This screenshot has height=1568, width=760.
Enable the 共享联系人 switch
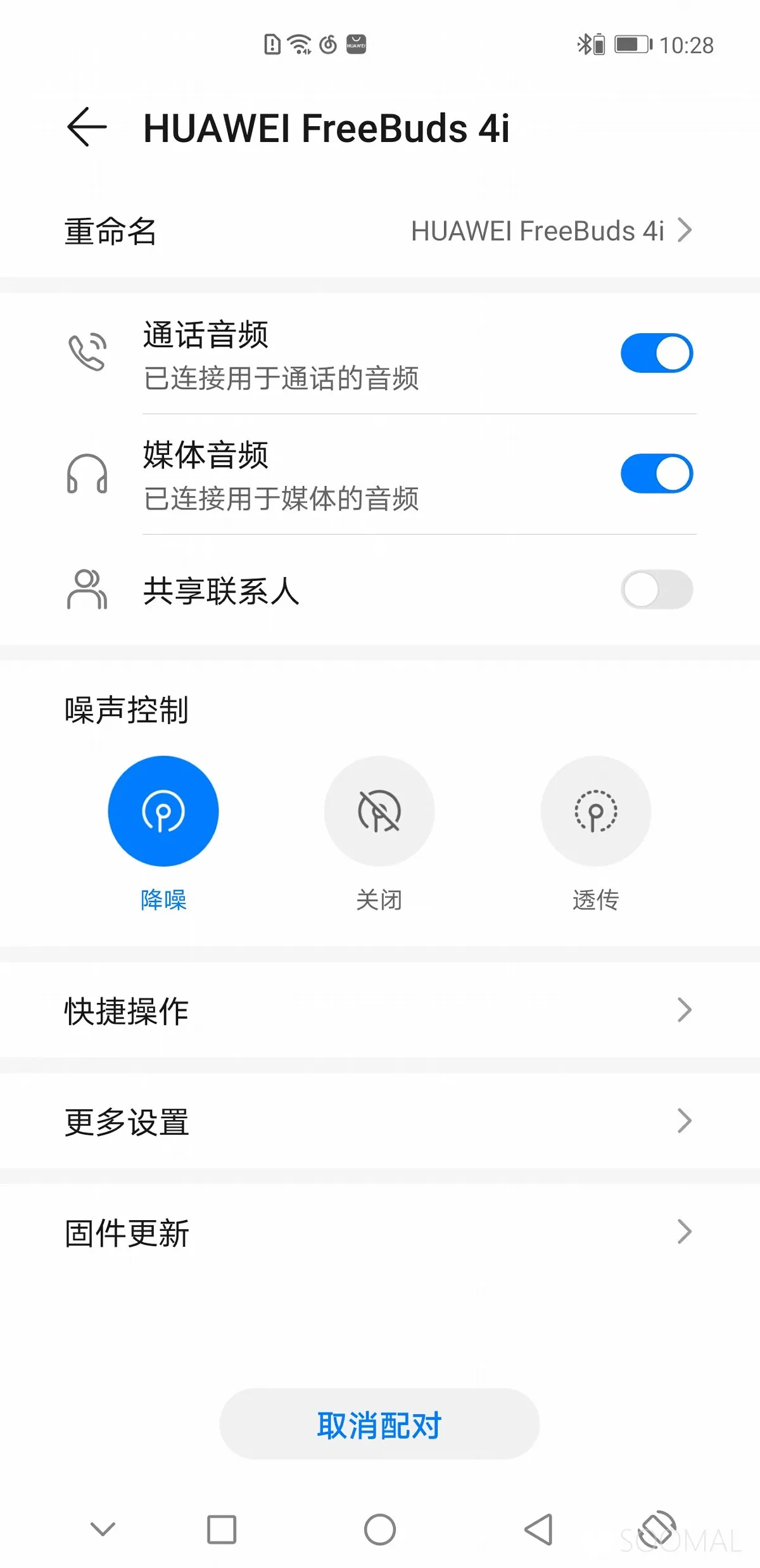pyautogui.click(x=657, y=589)
